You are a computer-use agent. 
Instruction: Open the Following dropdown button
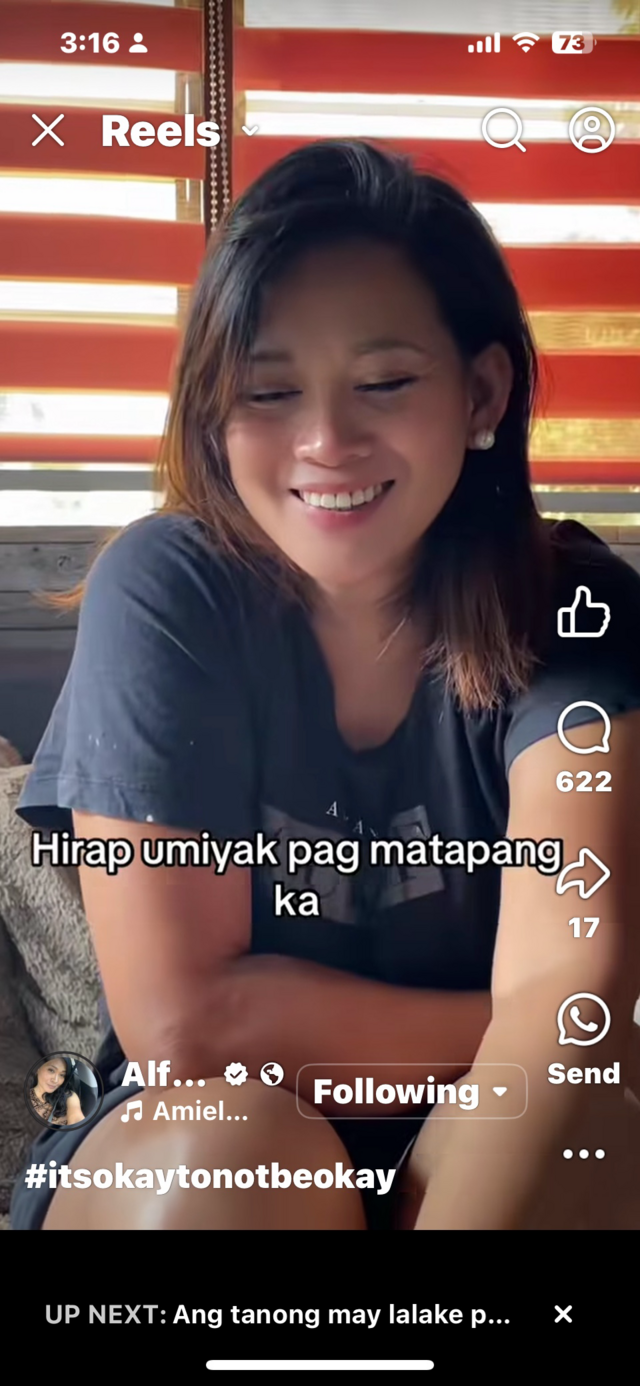(x=411, y=1091)
